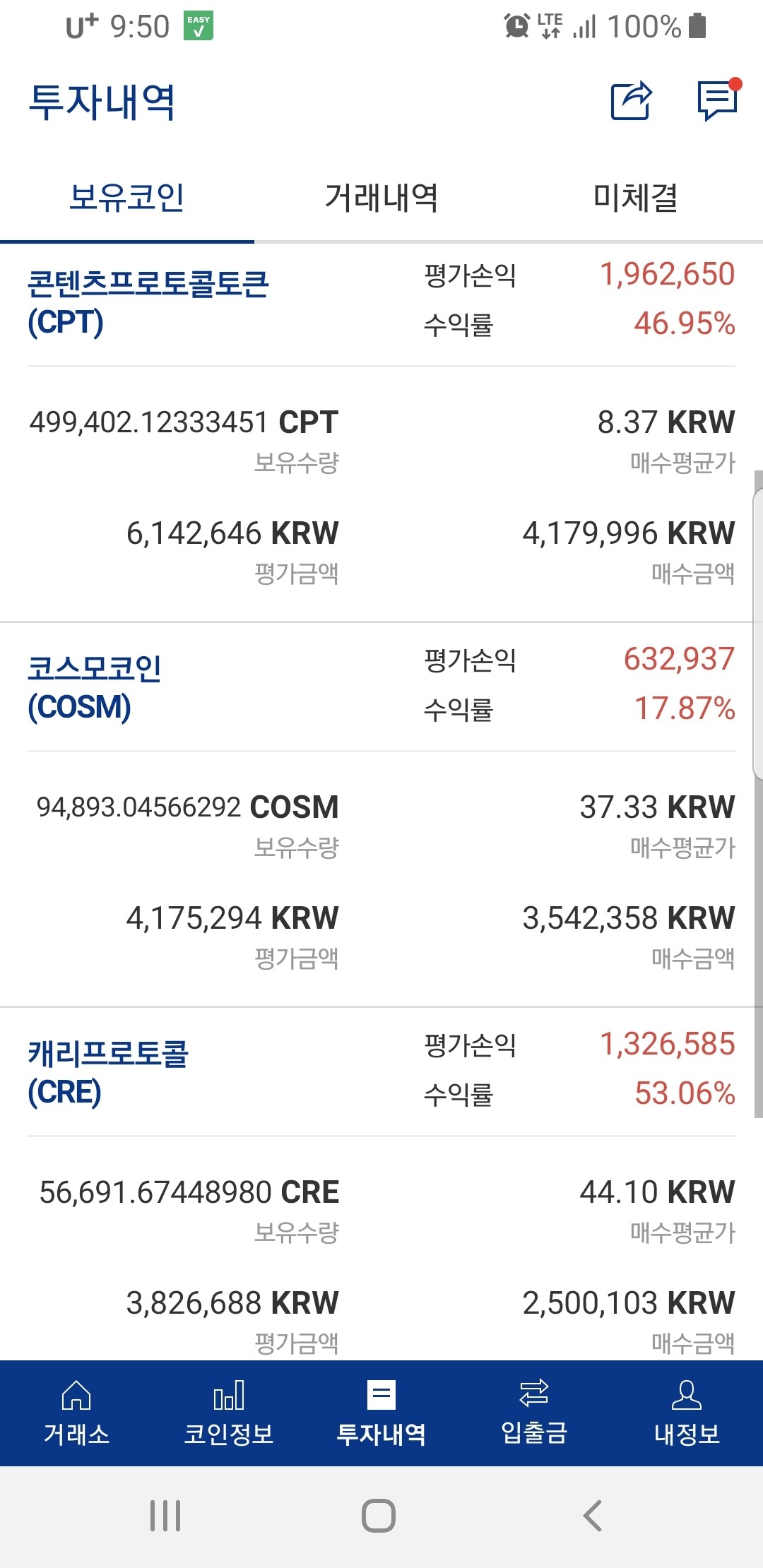Tap the EASY checkmark status bar icon

[199, 26]
